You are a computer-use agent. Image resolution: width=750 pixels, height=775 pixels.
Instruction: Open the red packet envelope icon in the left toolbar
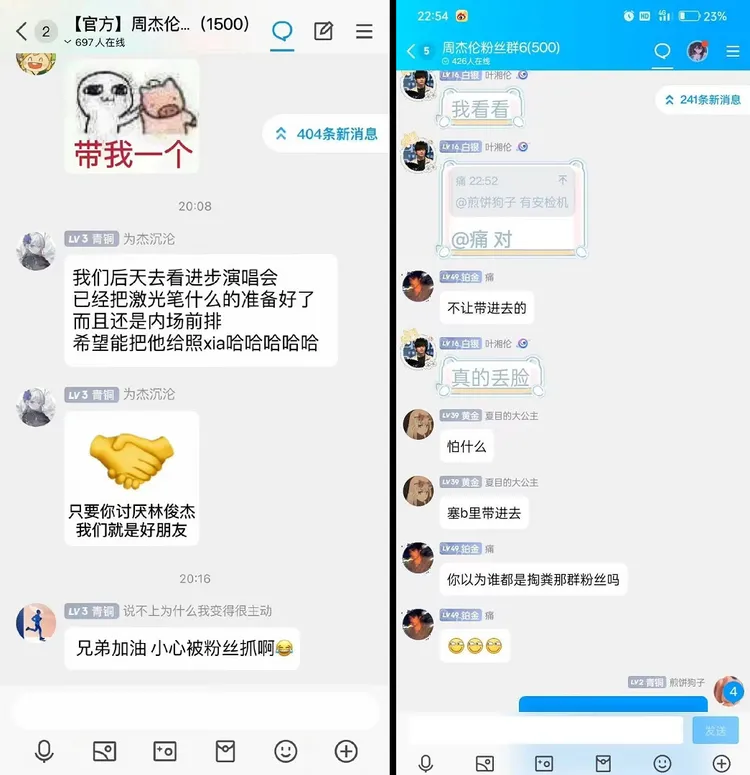pyautogui.click(x=225, y=751)
